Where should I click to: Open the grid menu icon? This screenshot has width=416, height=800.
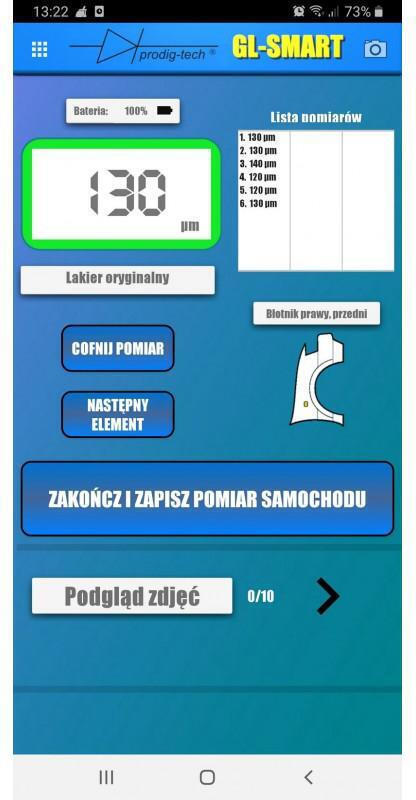[x=39, y=49]
